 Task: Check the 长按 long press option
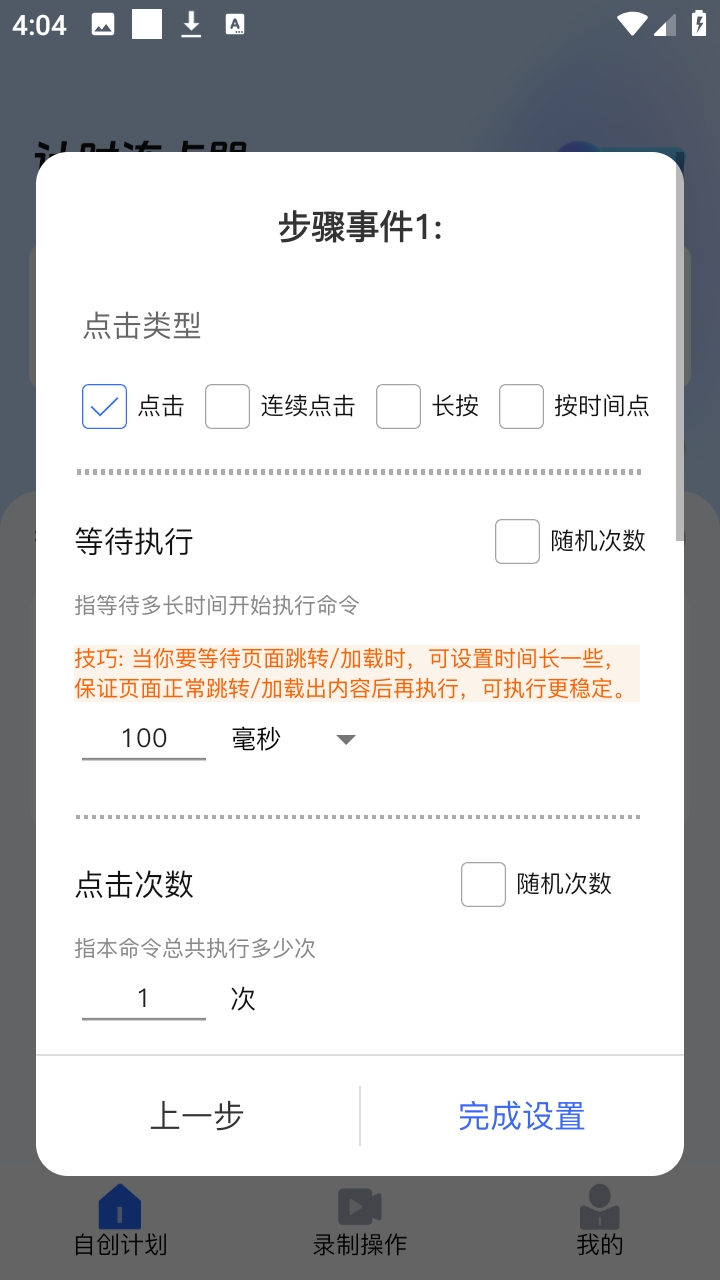pyautogui.click(x=399, y=406)
